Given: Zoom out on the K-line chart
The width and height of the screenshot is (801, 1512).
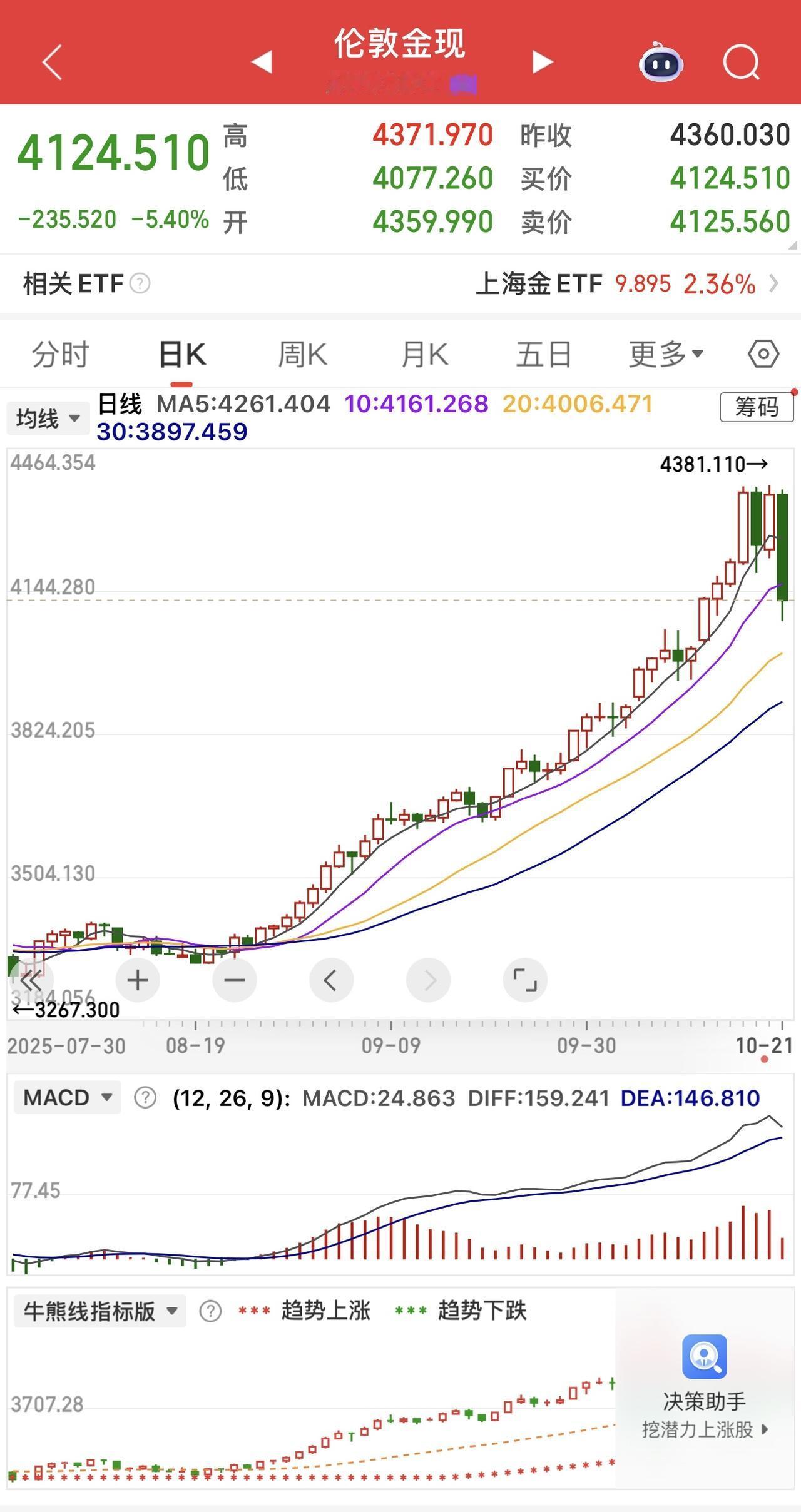Looking at the screenshot, I should tap(235, 980).
